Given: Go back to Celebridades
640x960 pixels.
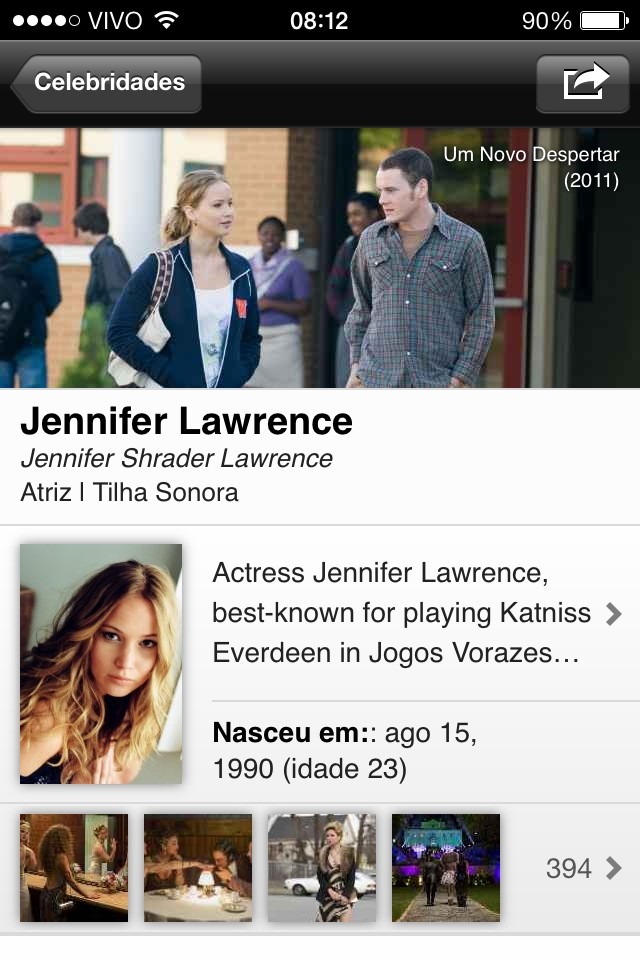Looking at the screenshot, I should (x=108, y=83).
